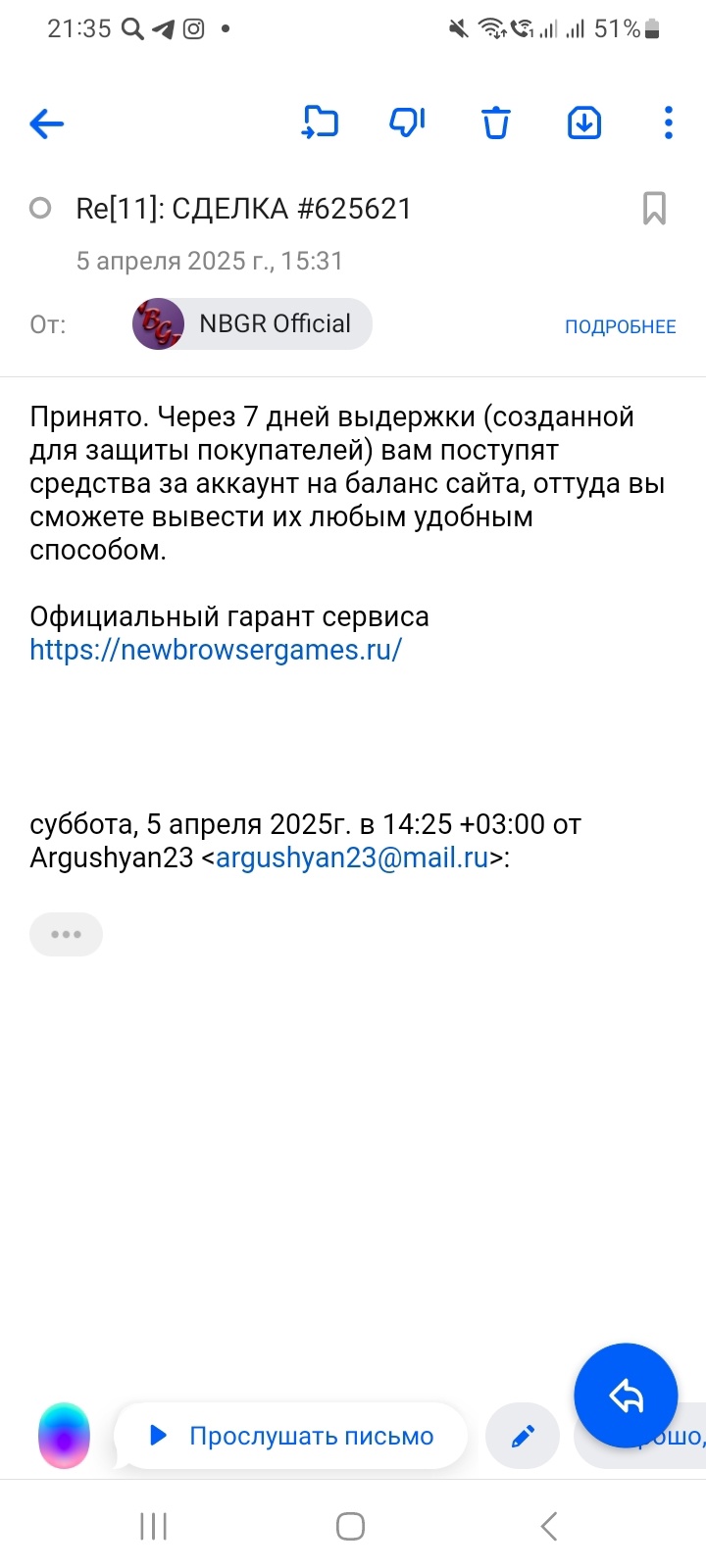The image size is (706, 1568).
Task: Tap the pencil edit chip
Action: [523, 1437]
